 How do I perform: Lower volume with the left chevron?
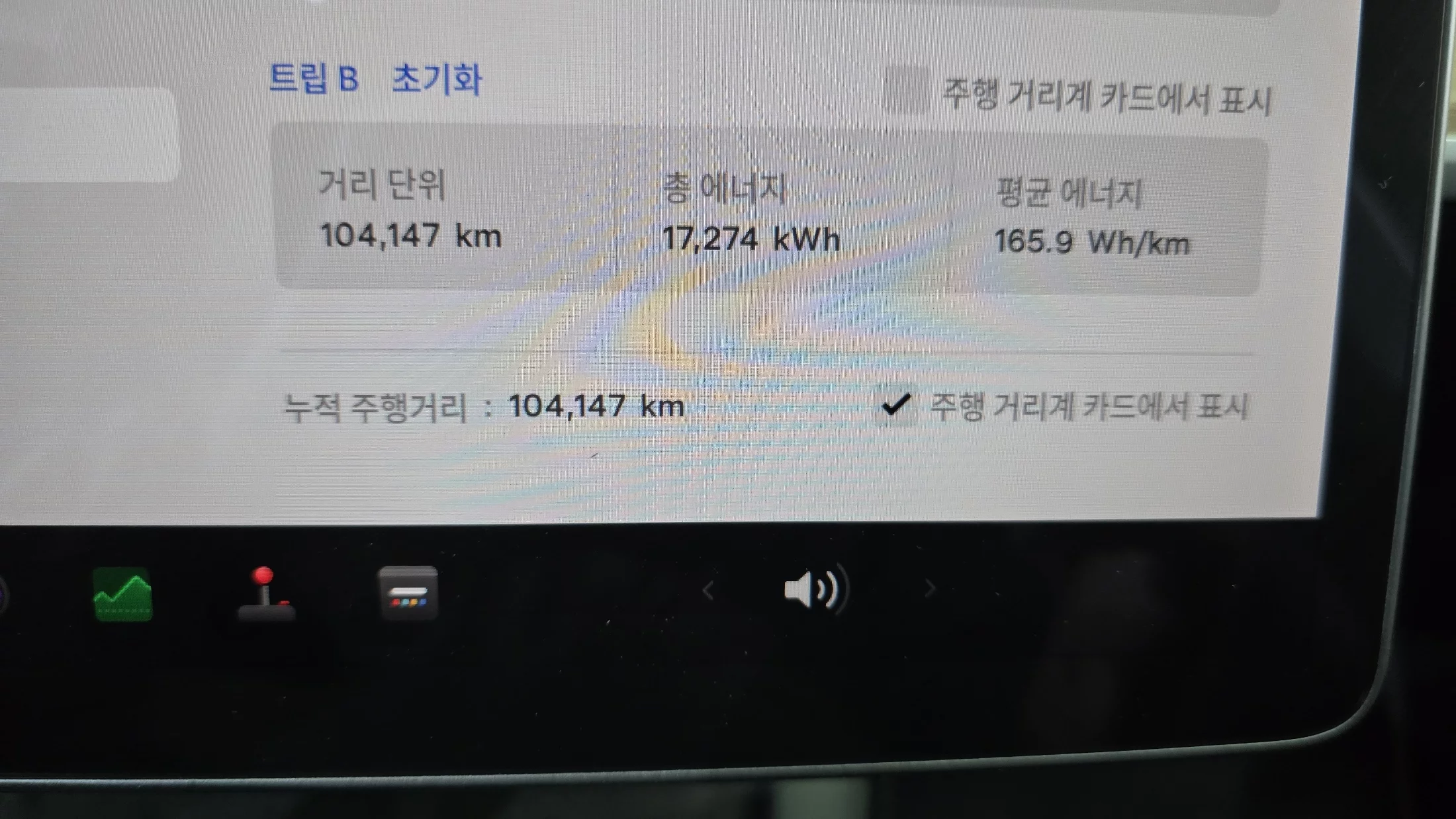coord(708,589)
